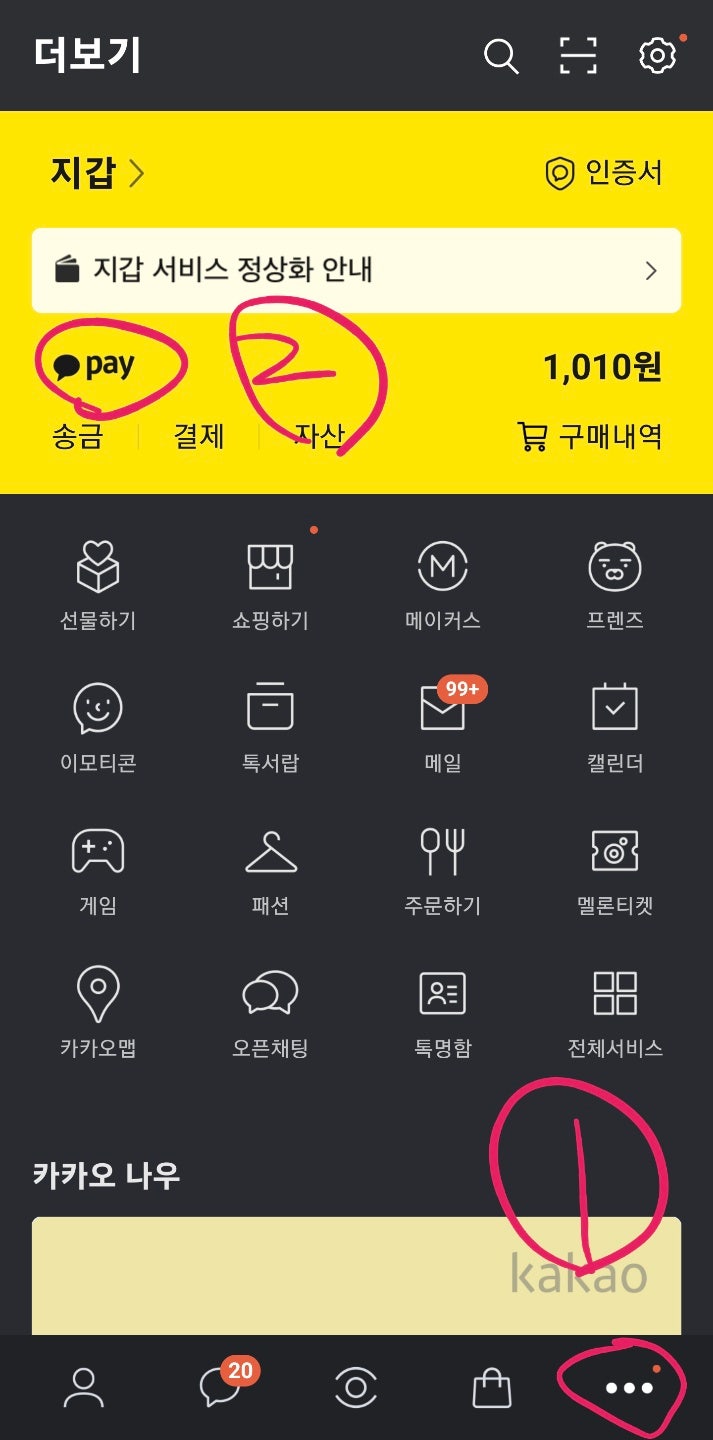Screen dimensions: 713x1440
Task: Open 인증서 certificate
Action: coord(604,173)
